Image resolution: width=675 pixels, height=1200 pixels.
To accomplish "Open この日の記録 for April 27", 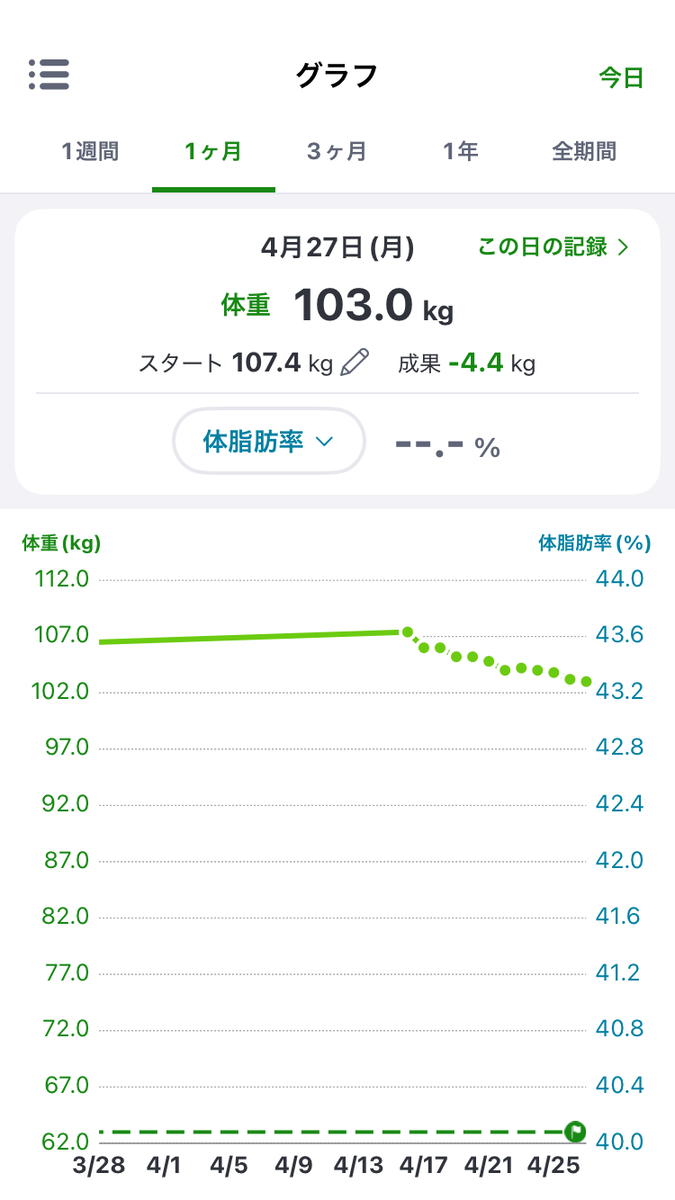I will click(553, 247).
